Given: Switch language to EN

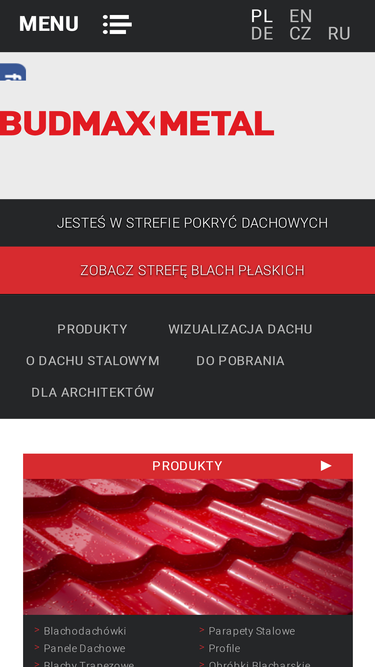Looking at the screenshot, I should click(x=300, y=16).
